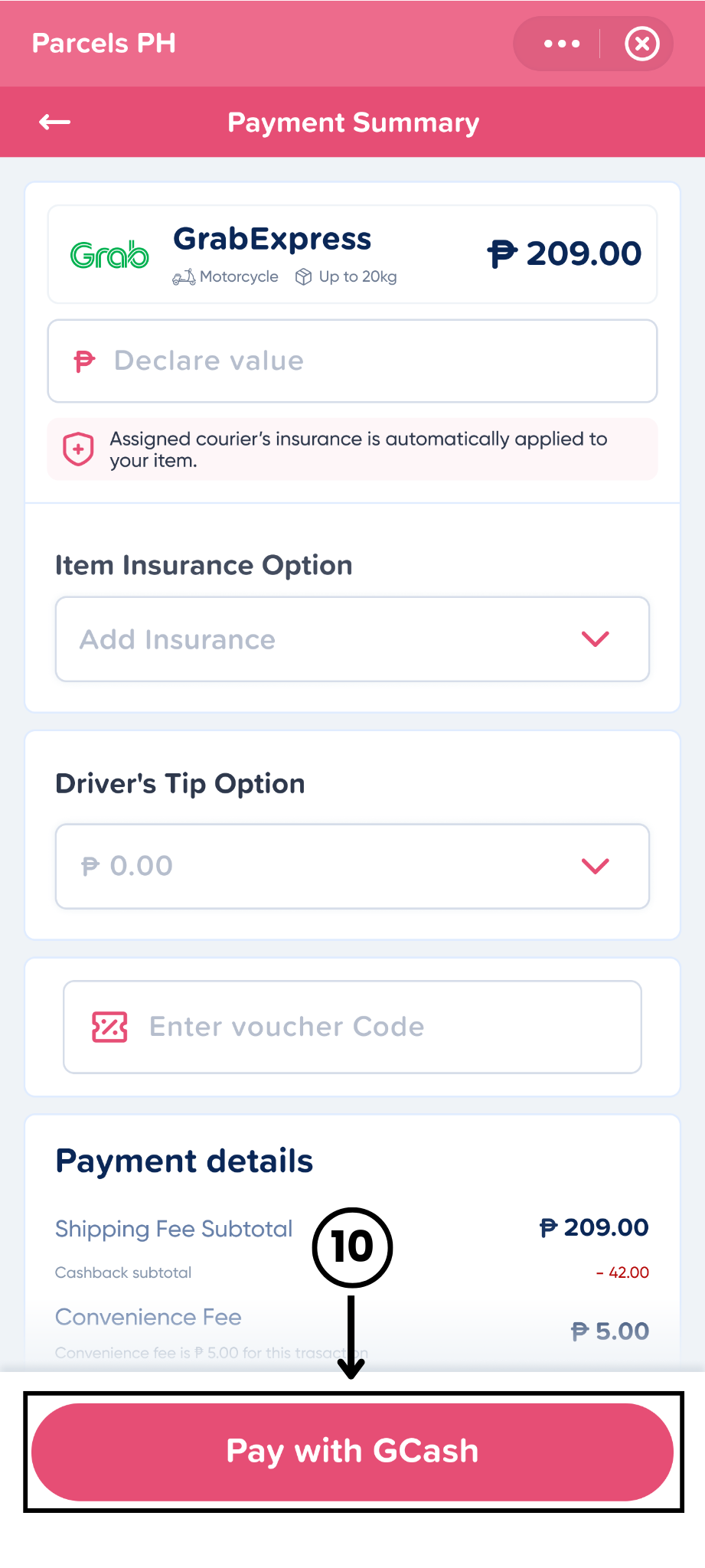Image resolution: width=705 pixels, height=1568 pixels.
Task: Go back using the arrow
Action: pyautogui.click(x=54, y=122)
